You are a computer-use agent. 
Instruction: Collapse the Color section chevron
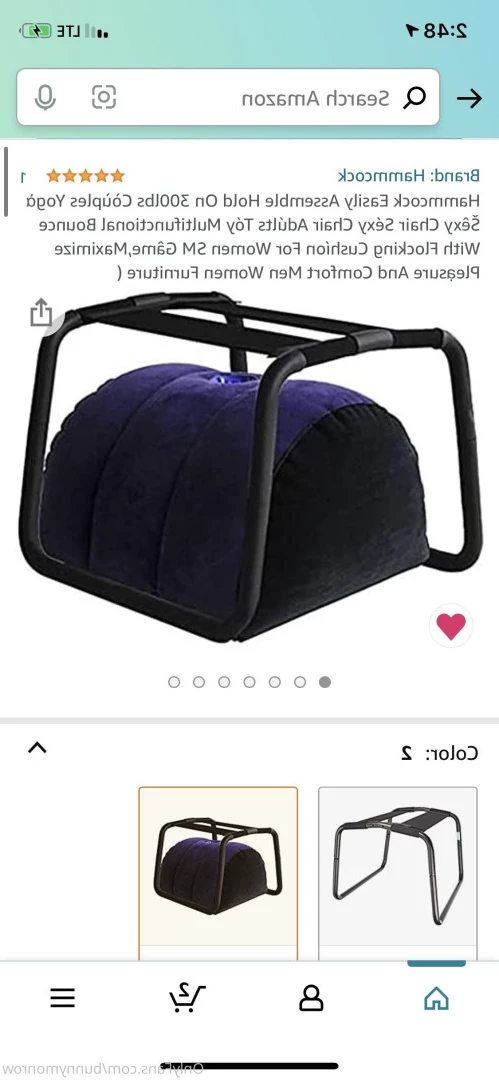pyautogui.click(x=37, y=748)
